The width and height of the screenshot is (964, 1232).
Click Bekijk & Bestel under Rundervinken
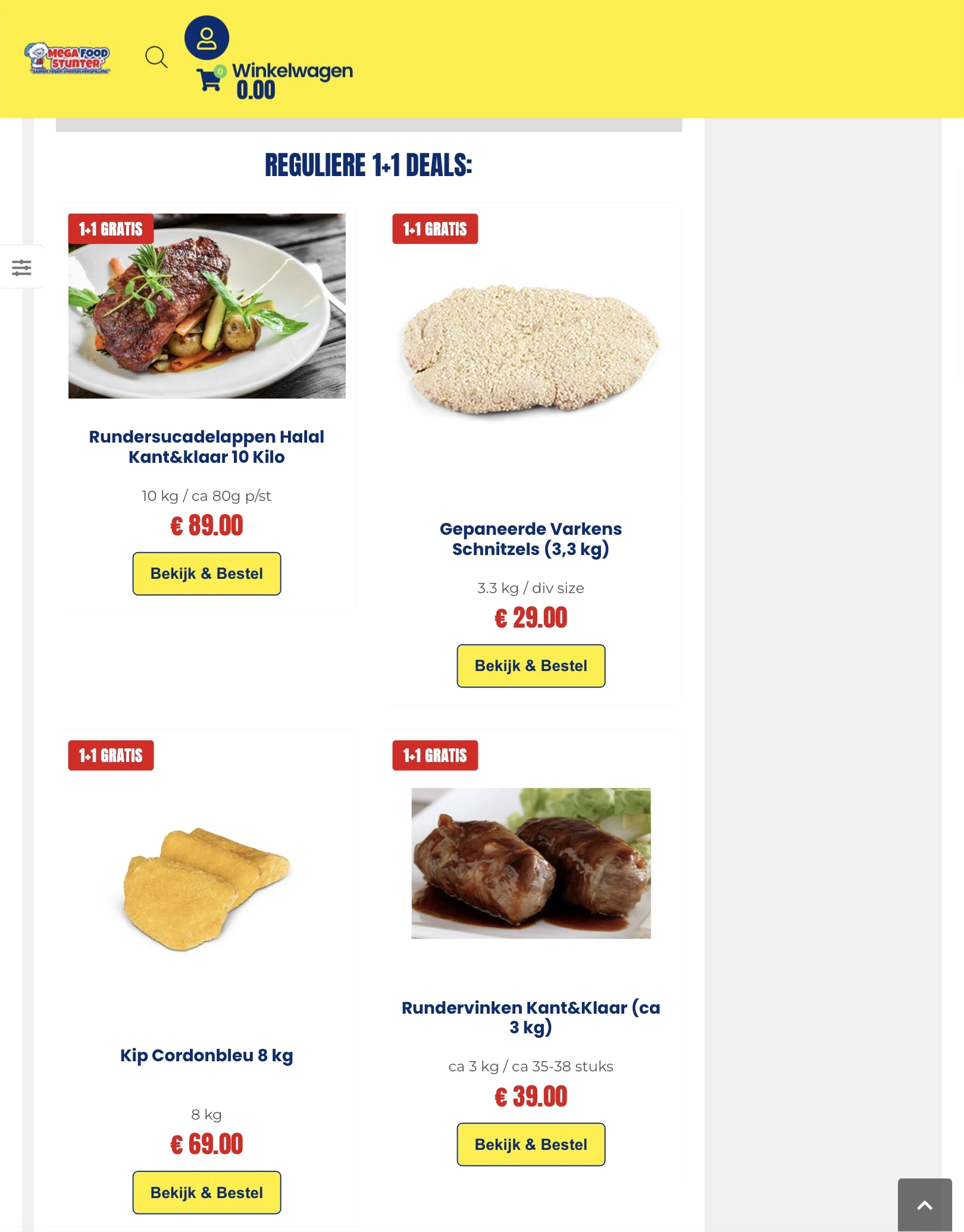[x=530, y=1144]
